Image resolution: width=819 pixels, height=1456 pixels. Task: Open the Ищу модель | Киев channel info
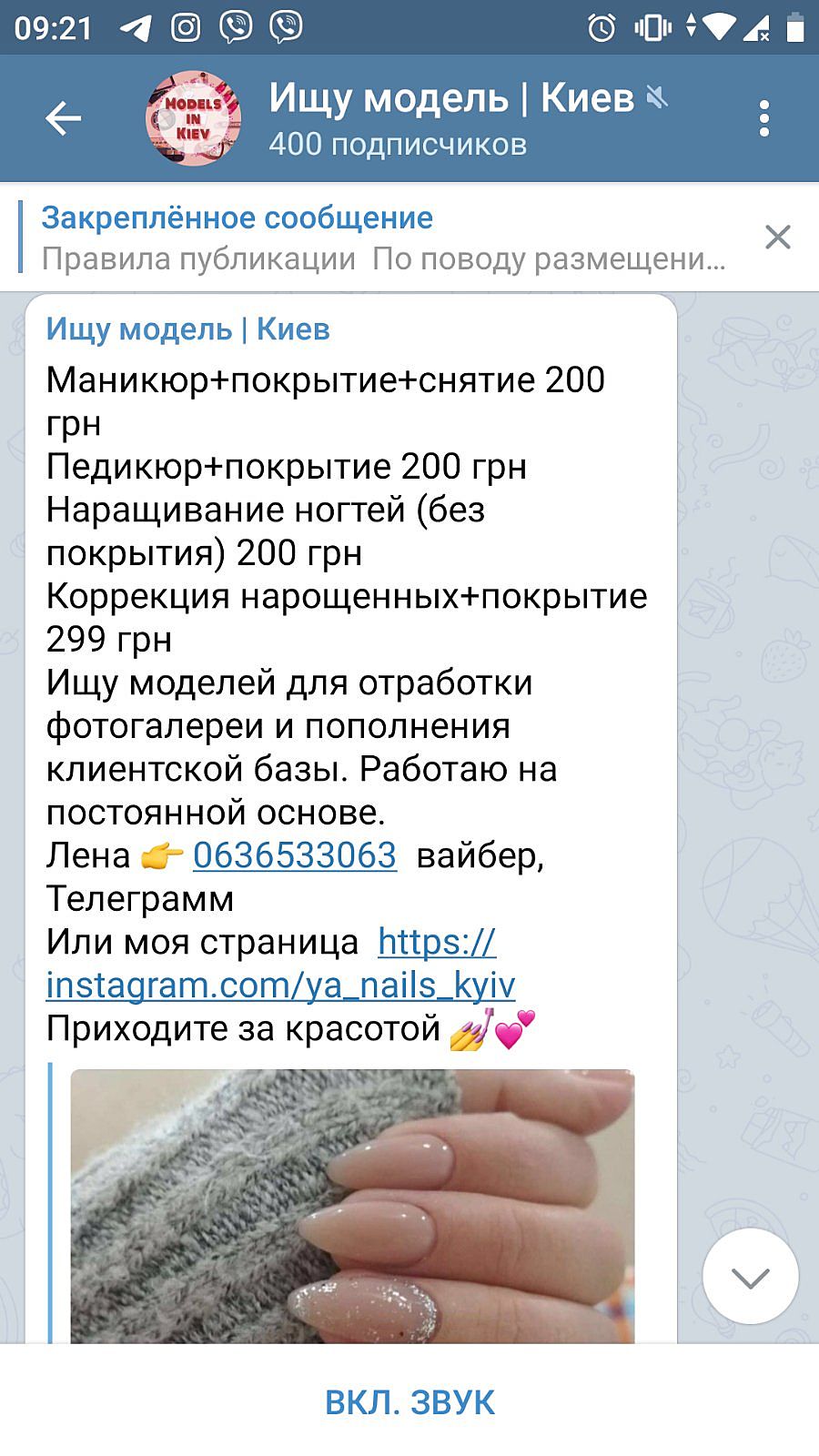(450, 118)
